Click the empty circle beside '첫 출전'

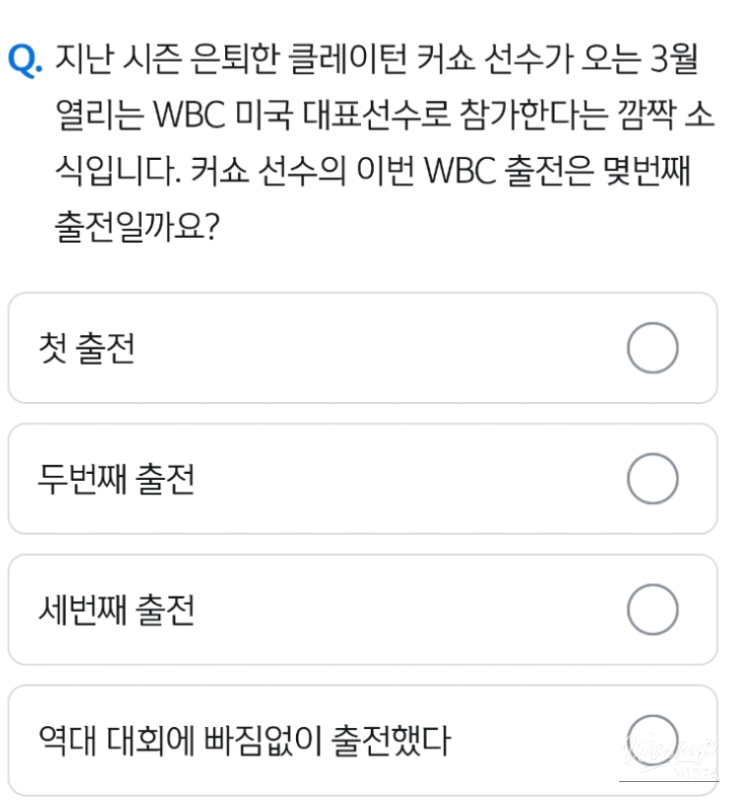click(652, 348)
